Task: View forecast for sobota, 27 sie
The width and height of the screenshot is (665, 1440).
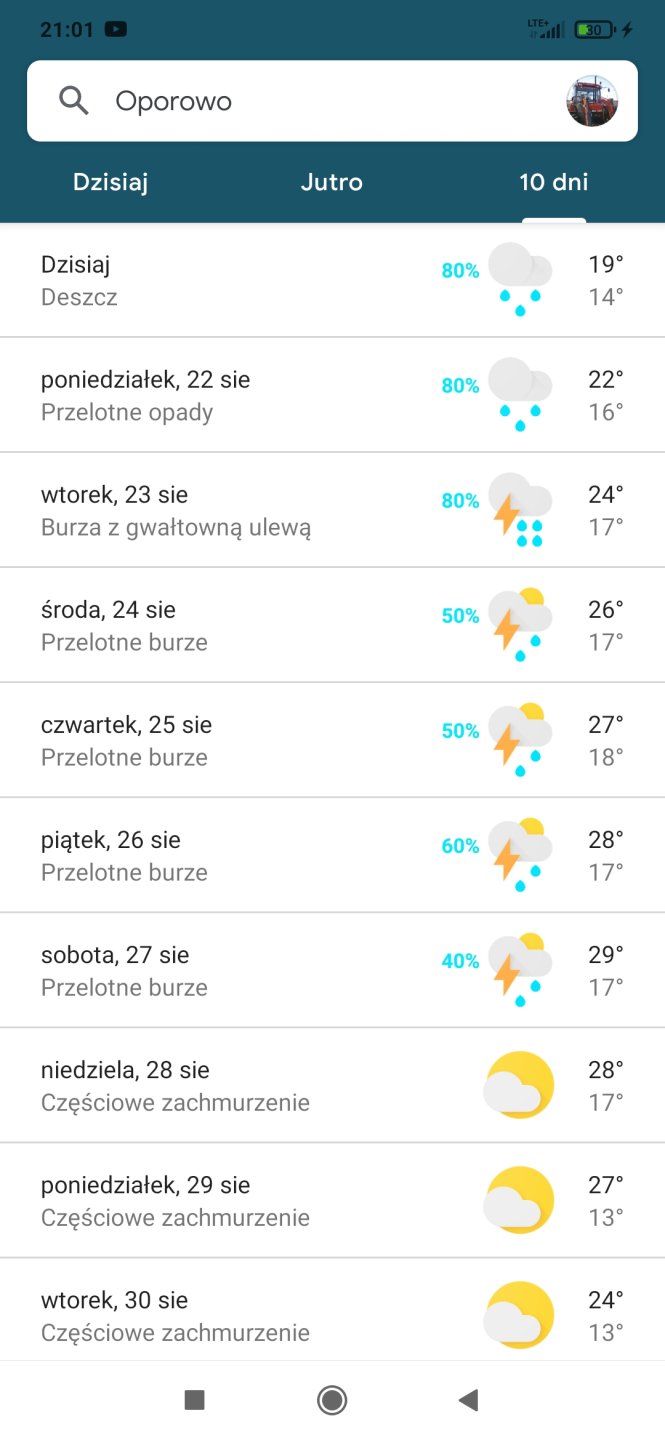Action: pos(332,970)
